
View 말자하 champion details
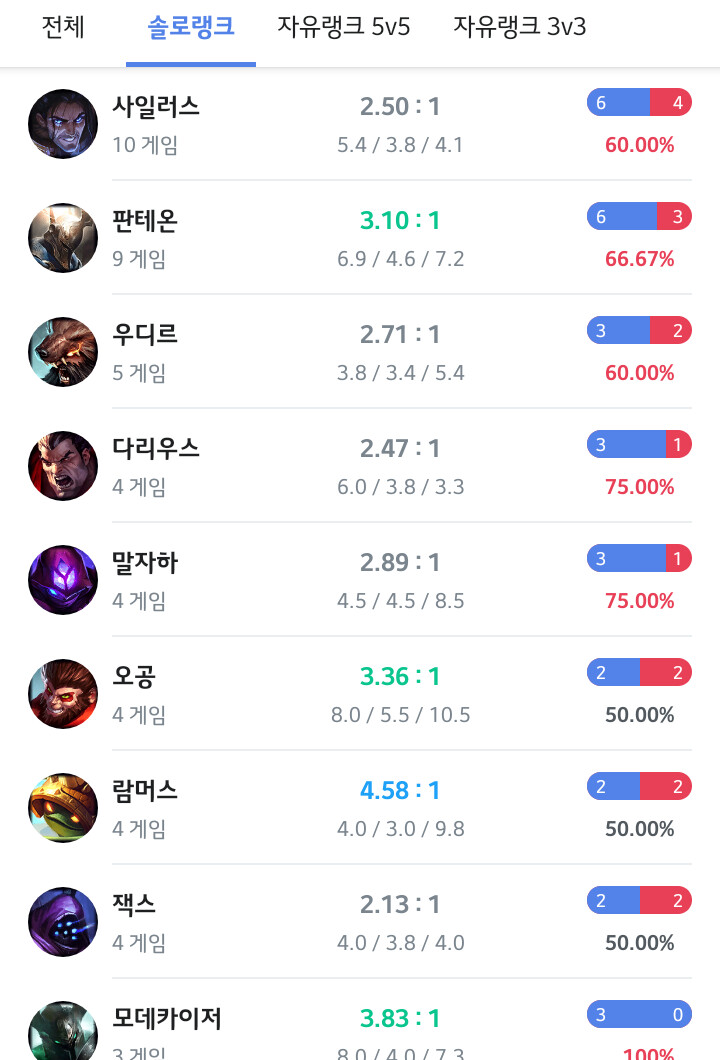(x=360, y=580)
